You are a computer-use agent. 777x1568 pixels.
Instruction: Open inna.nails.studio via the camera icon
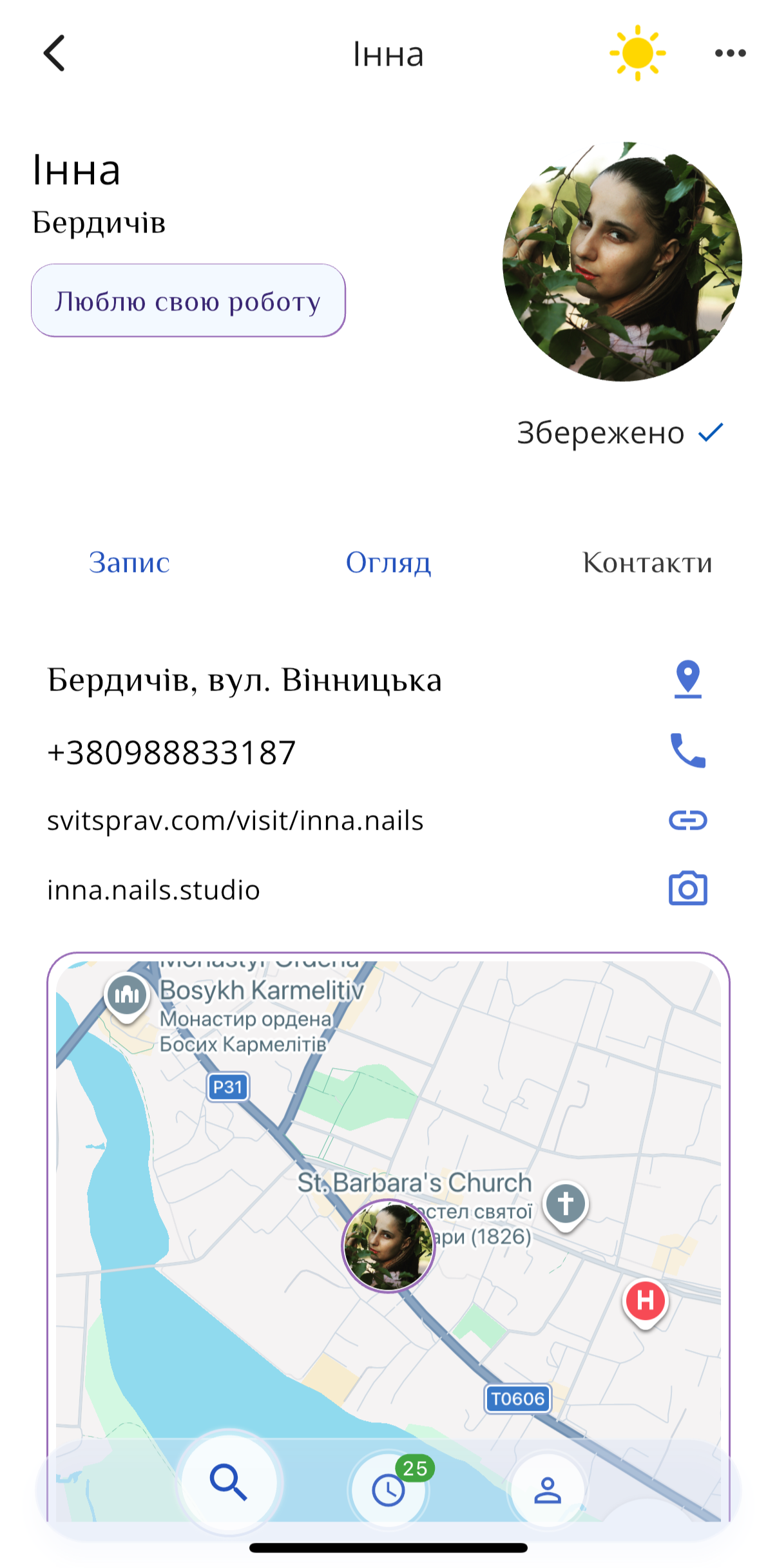pos(687,889)
